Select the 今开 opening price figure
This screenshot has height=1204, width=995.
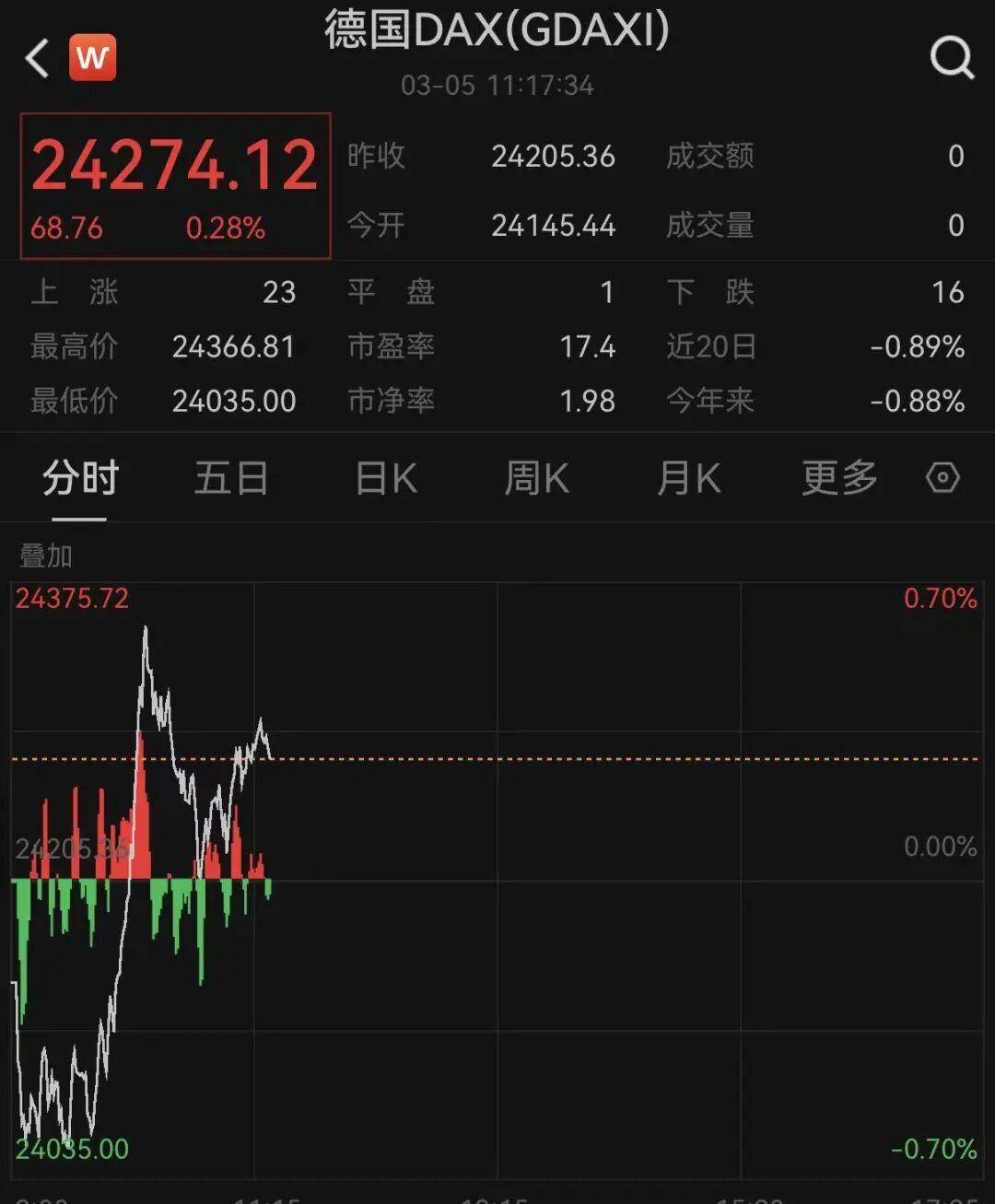[553, 225]
